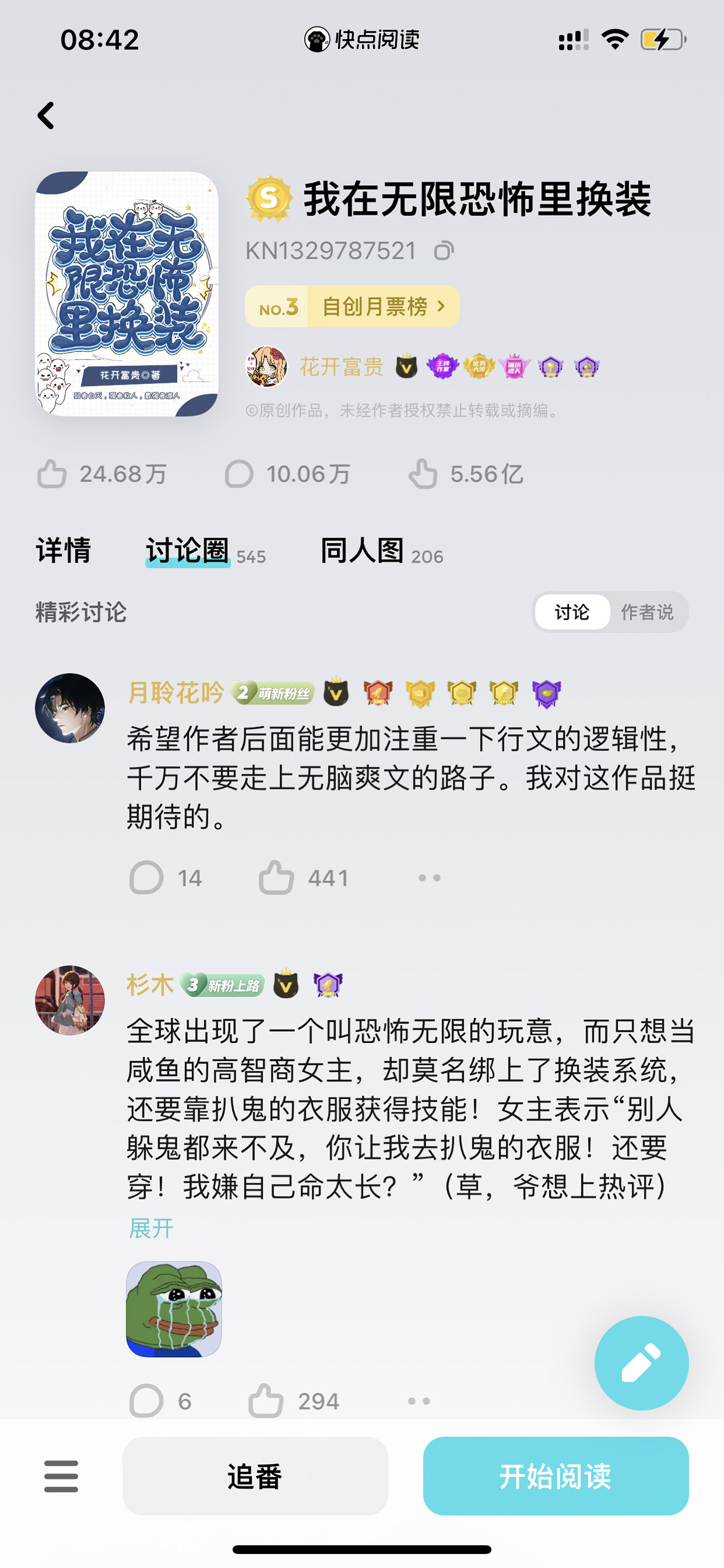Open user 月聆花吟's avatar
Screen dimensions: 724x1568
70,707
